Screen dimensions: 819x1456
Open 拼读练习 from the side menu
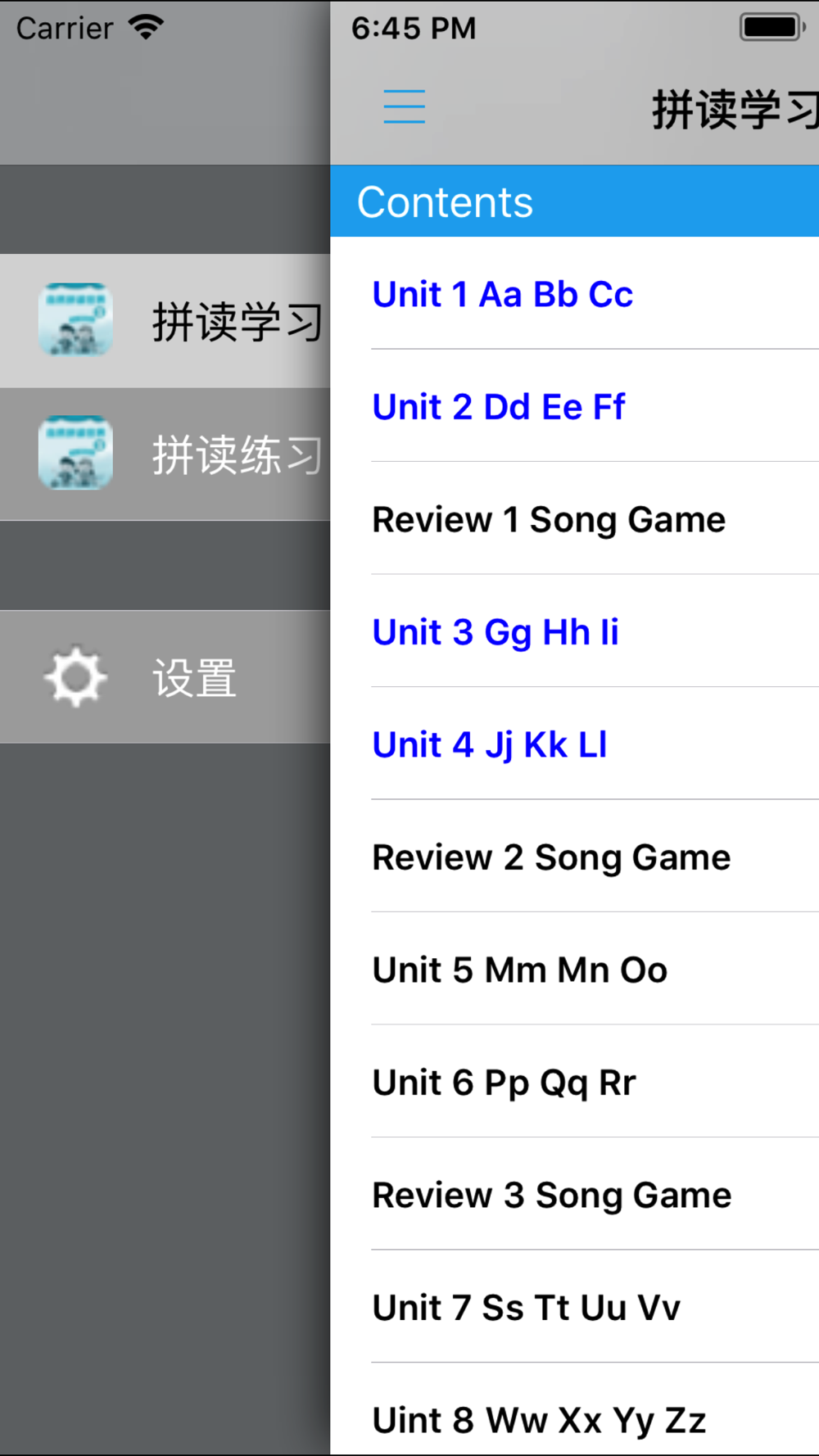(165, 454)
